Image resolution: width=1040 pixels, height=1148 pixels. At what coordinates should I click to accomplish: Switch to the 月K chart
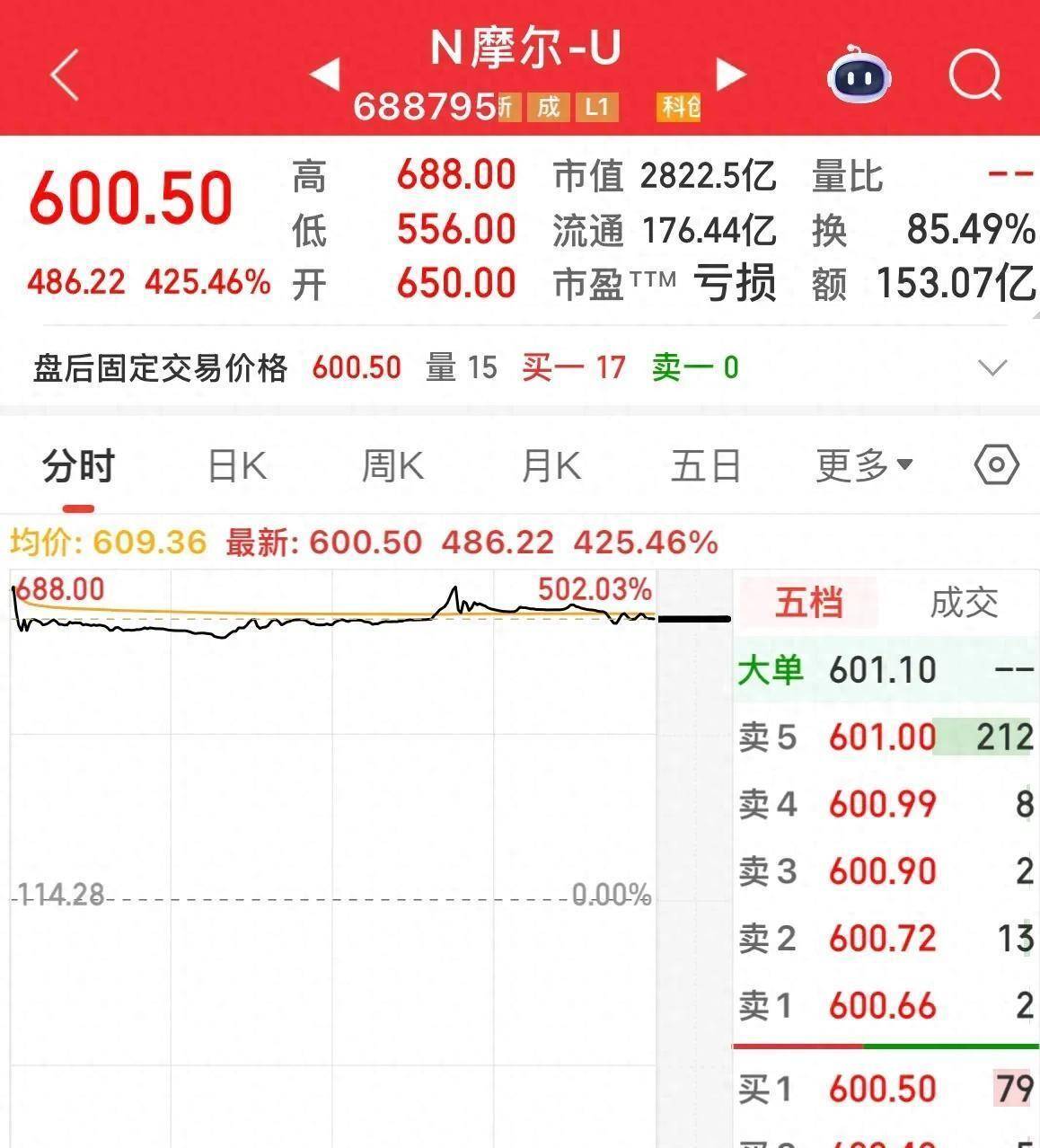pos(551,467)
